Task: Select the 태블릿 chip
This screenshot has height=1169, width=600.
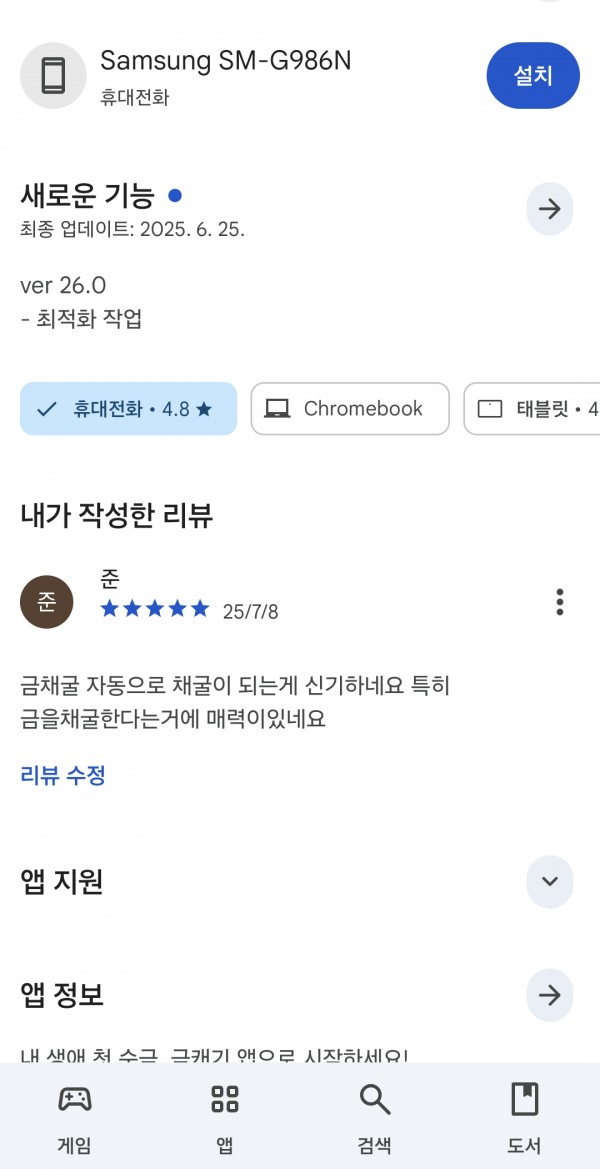Action: [x=532, y=409]
